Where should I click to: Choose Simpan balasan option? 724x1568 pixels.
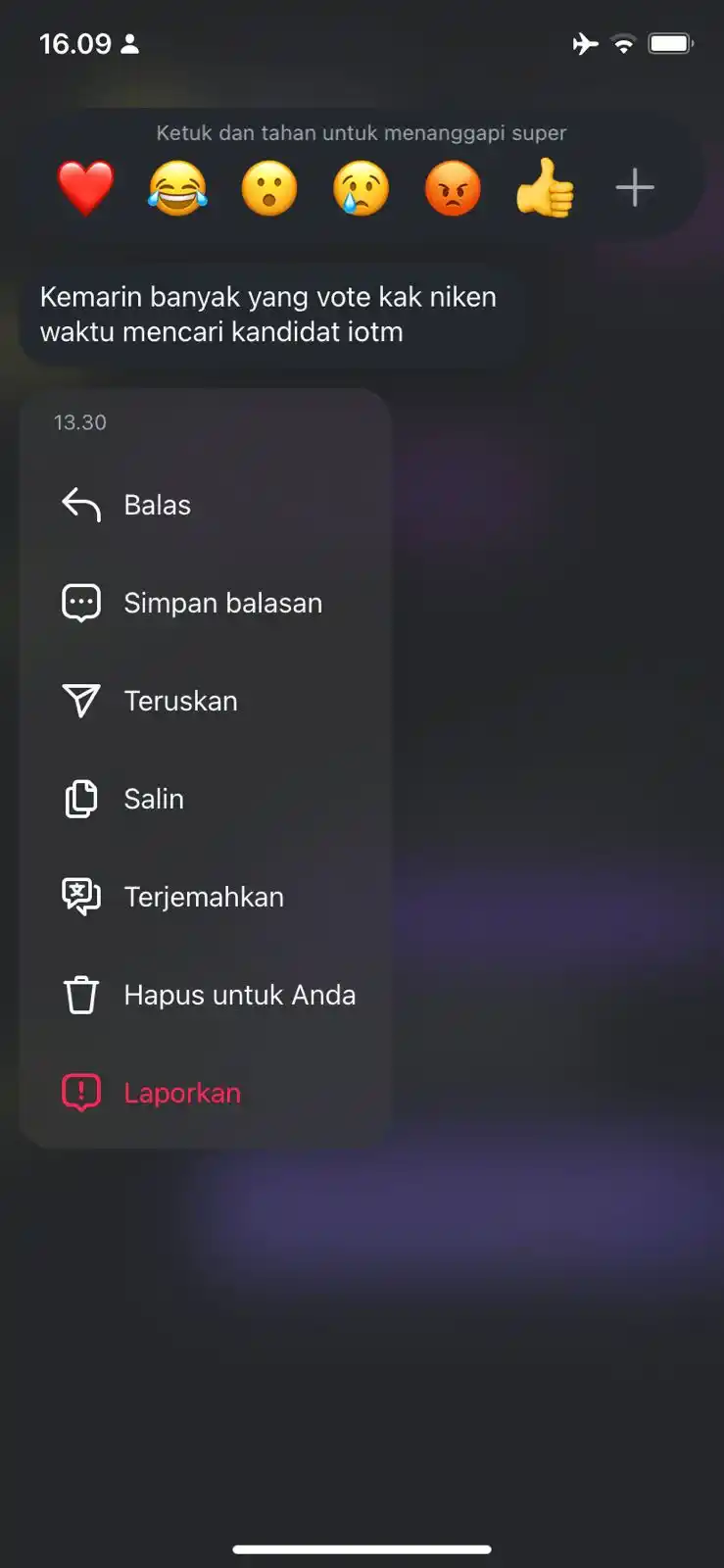(221, 603)
